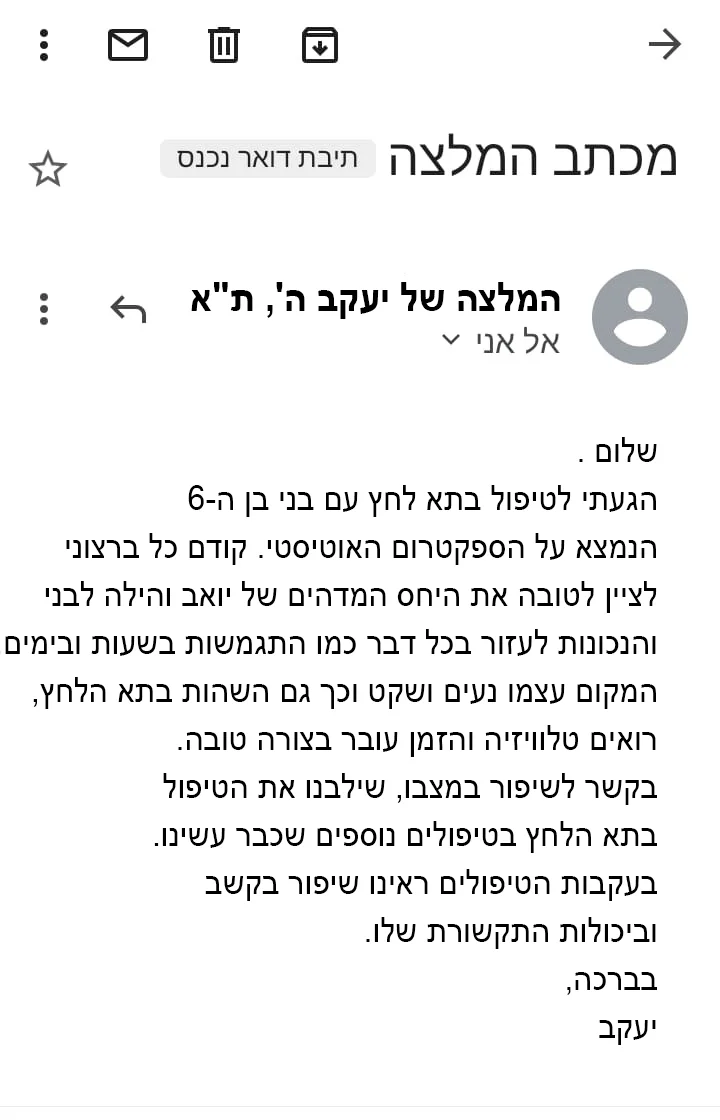The image size is (720, 1120).
Task: Open the message options menu beside the sender
Action: [x=44, y=309]
